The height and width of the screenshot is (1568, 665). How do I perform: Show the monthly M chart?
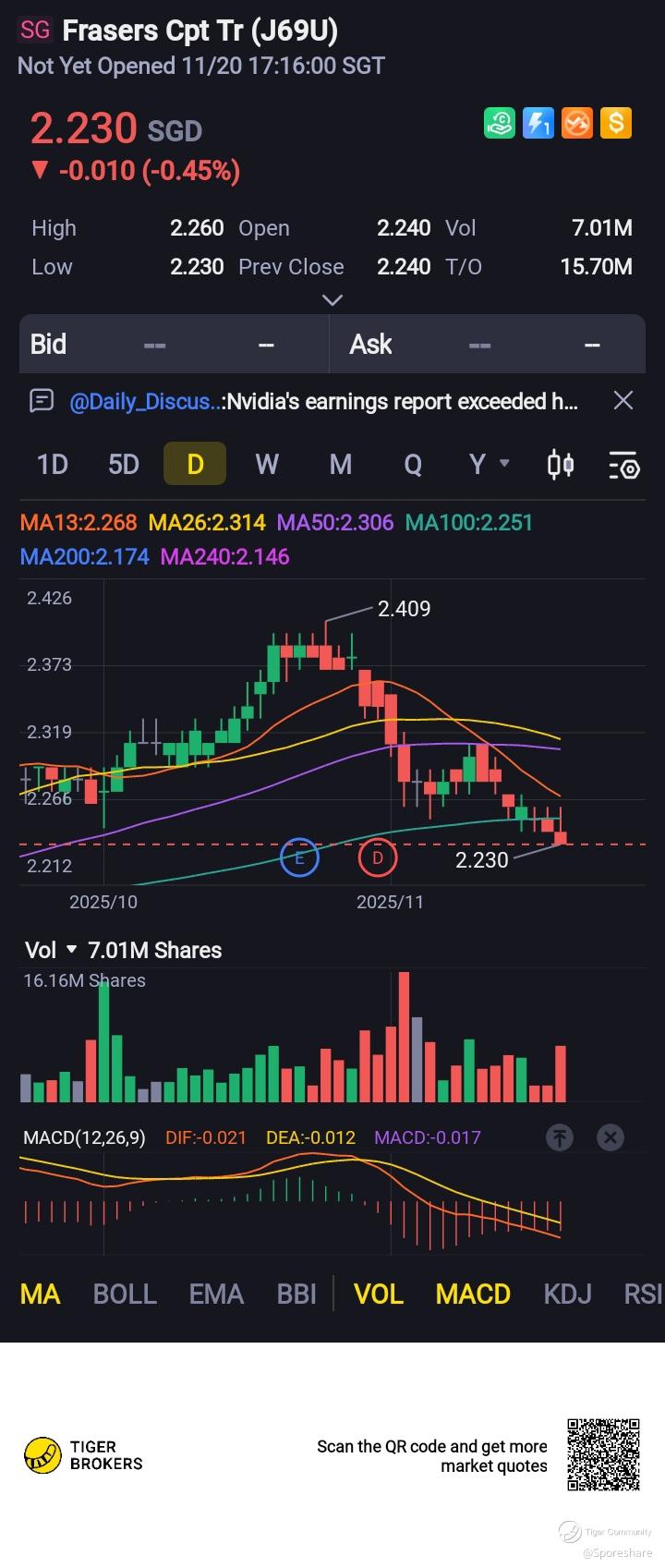click(x=340, y=464)
